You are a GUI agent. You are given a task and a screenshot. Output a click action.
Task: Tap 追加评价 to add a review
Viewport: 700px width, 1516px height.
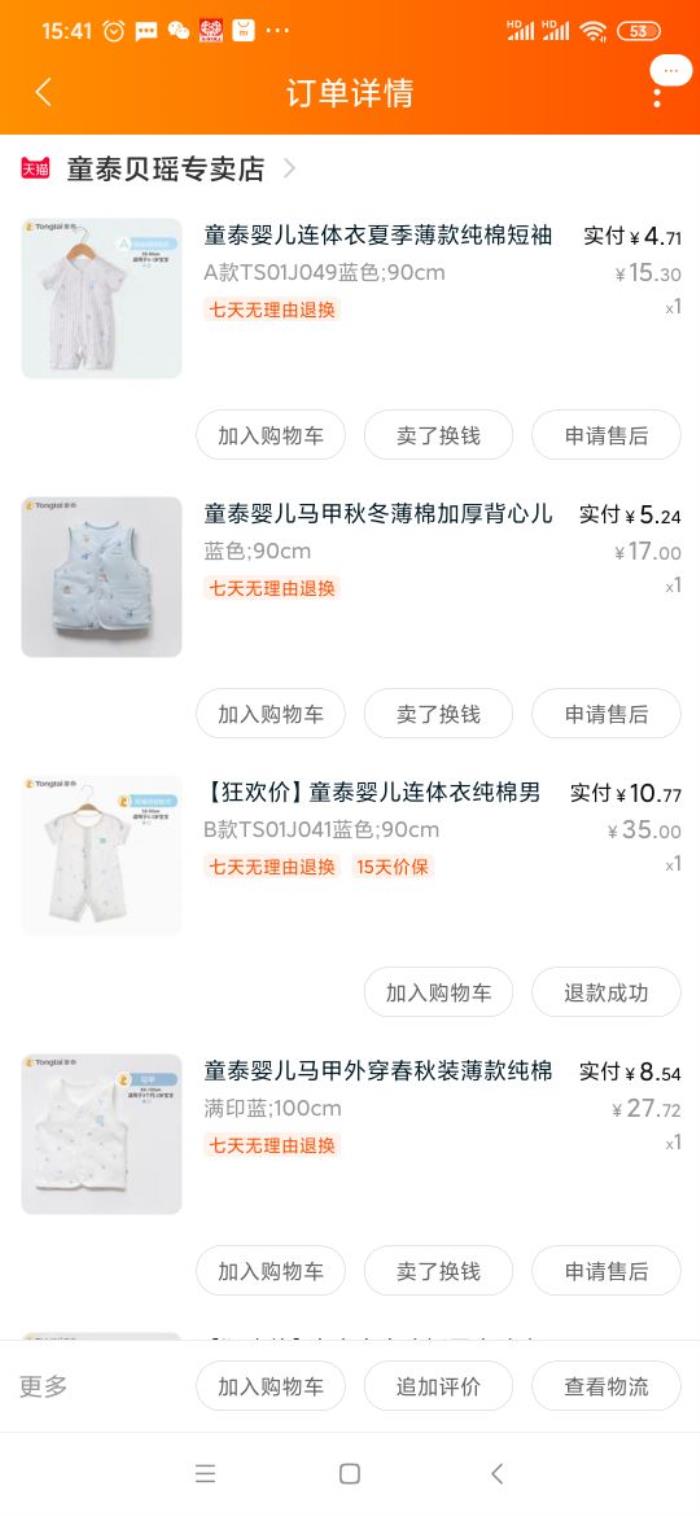438,1387
